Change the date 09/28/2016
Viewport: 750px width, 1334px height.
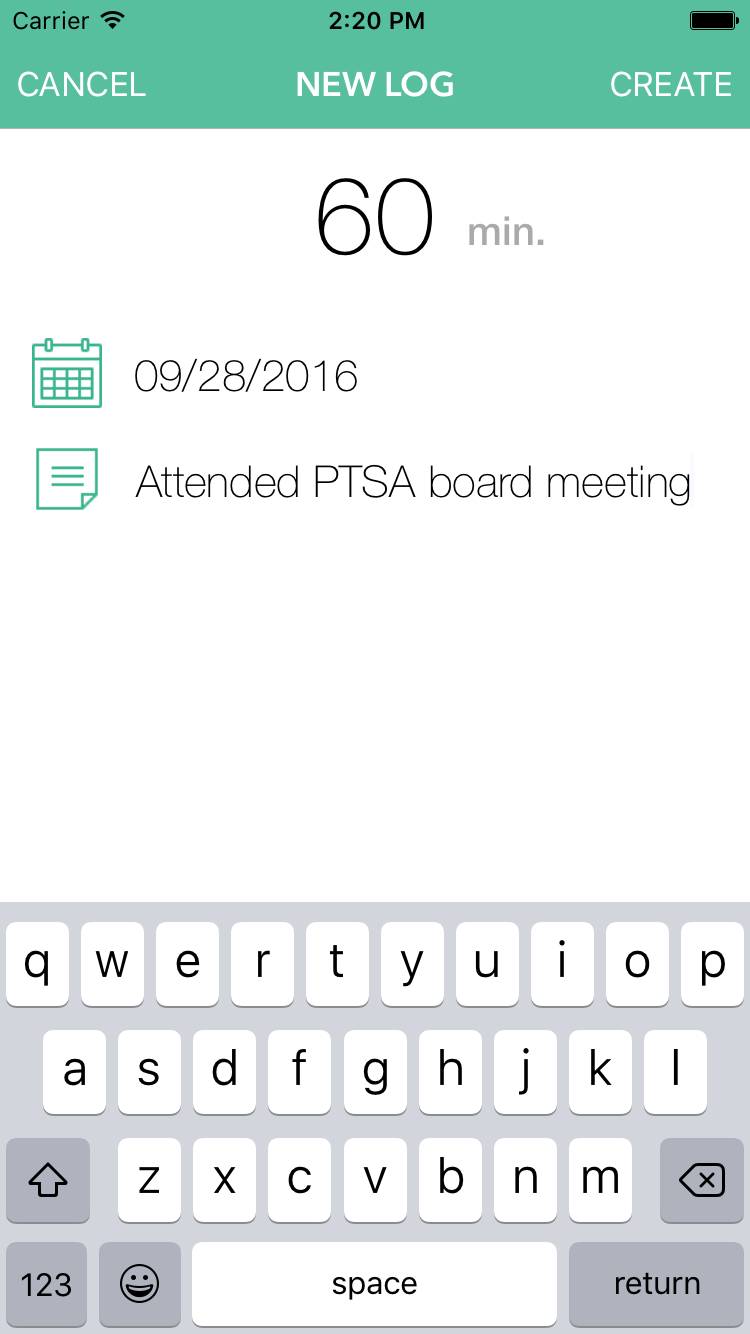click(x=246, y=376)
